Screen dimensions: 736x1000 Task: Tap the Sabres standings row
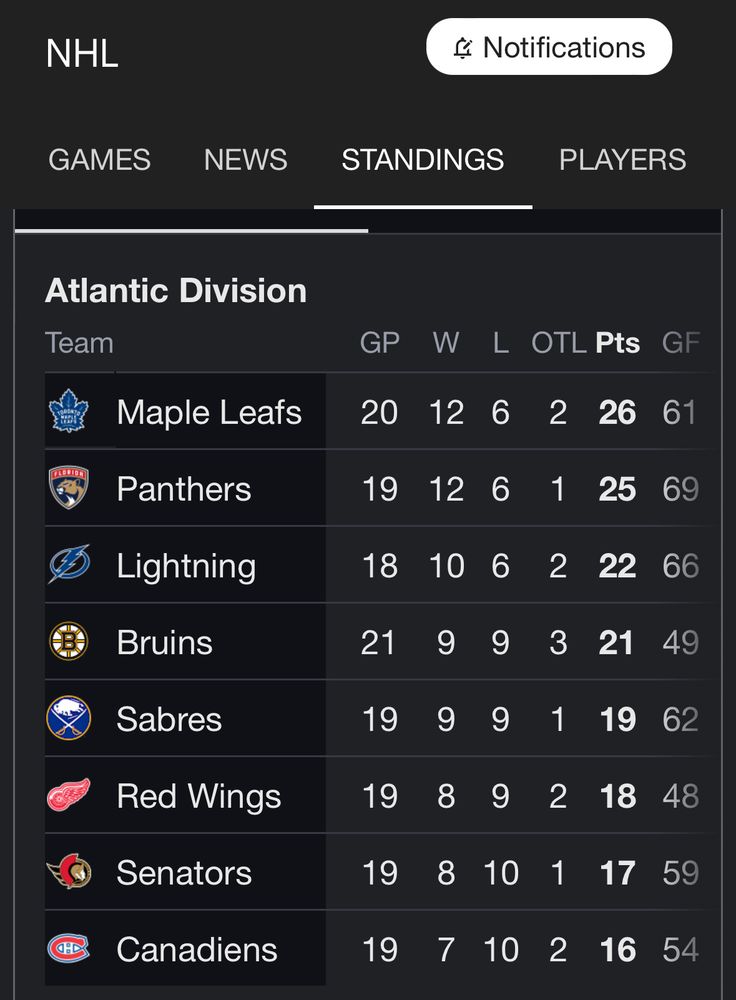(x=169, y=719)
